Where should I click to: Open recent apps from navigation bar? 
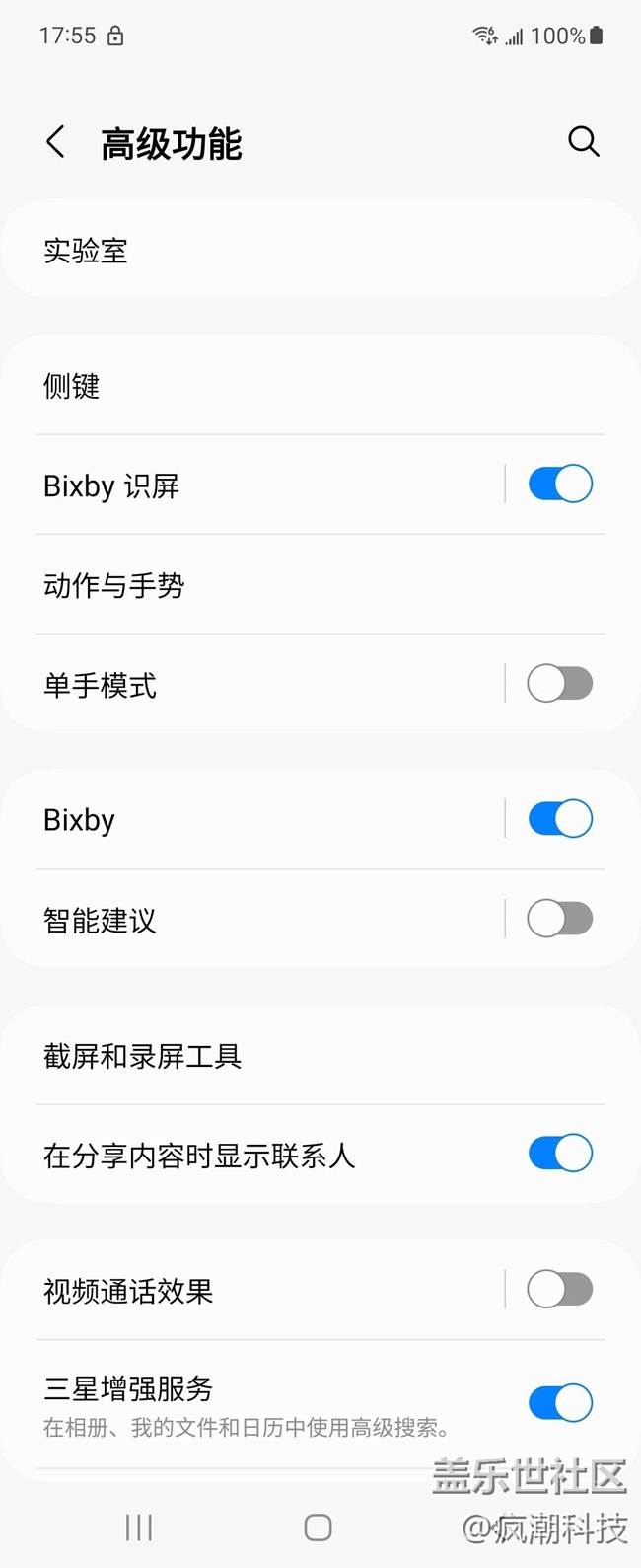(139, 1528)
